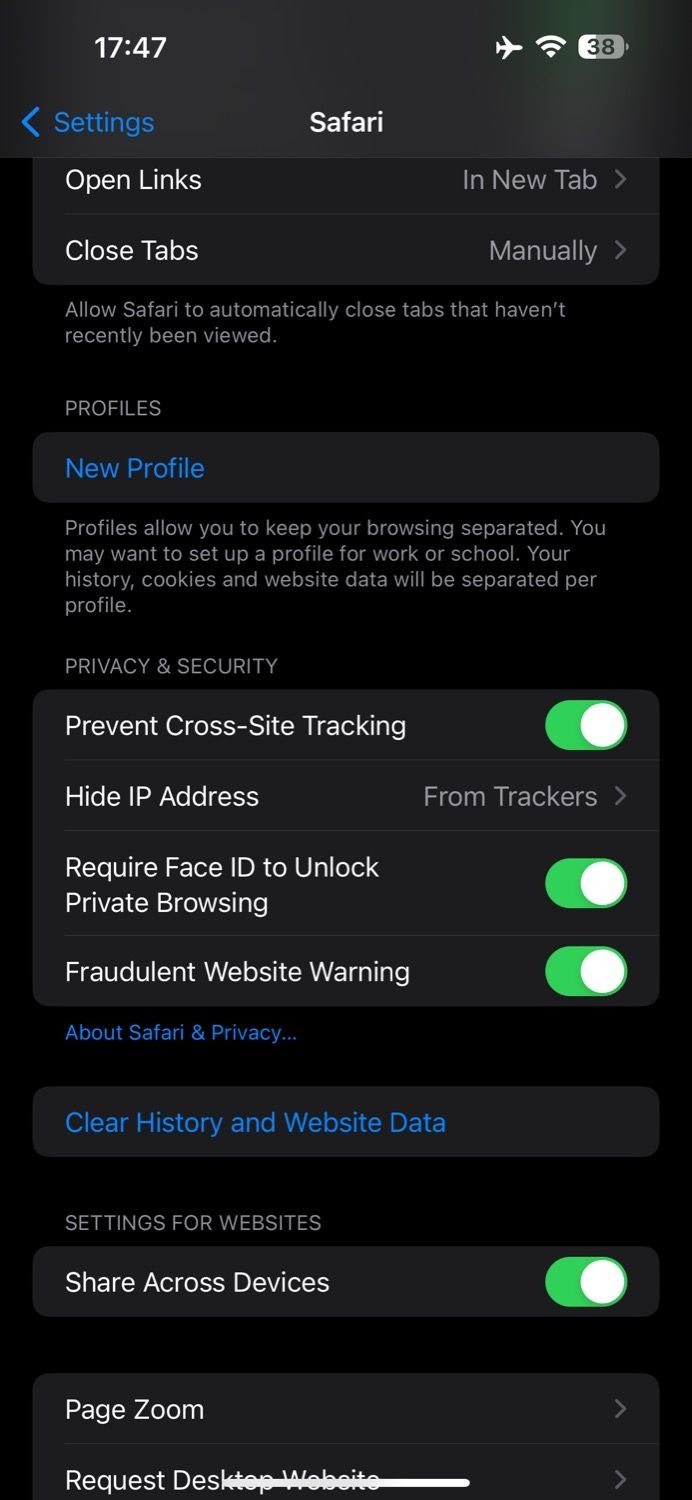Screen dimensions: 692x1500
Task: Go back to Settings
Action: coord(88,122)
